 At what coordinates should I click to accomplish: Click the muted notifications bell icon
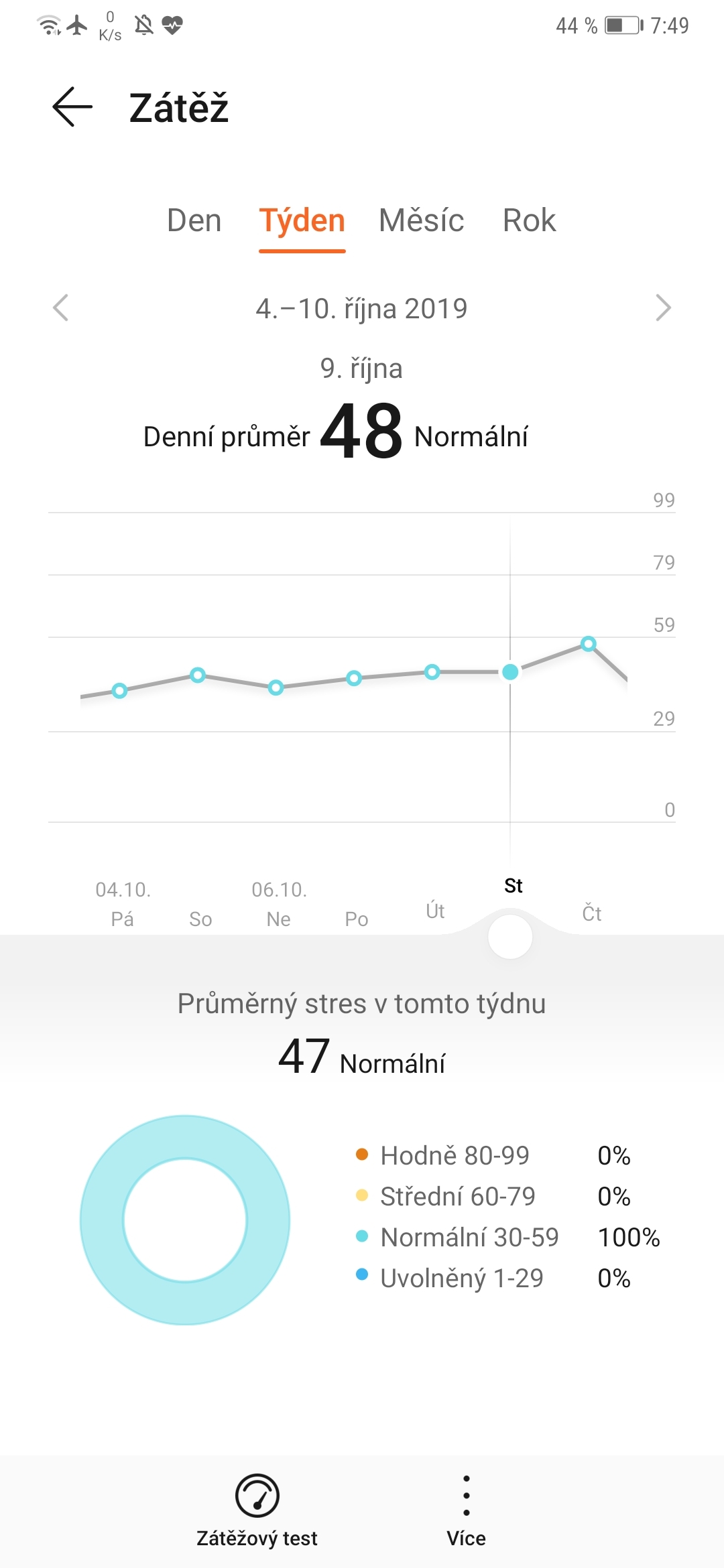144,24
